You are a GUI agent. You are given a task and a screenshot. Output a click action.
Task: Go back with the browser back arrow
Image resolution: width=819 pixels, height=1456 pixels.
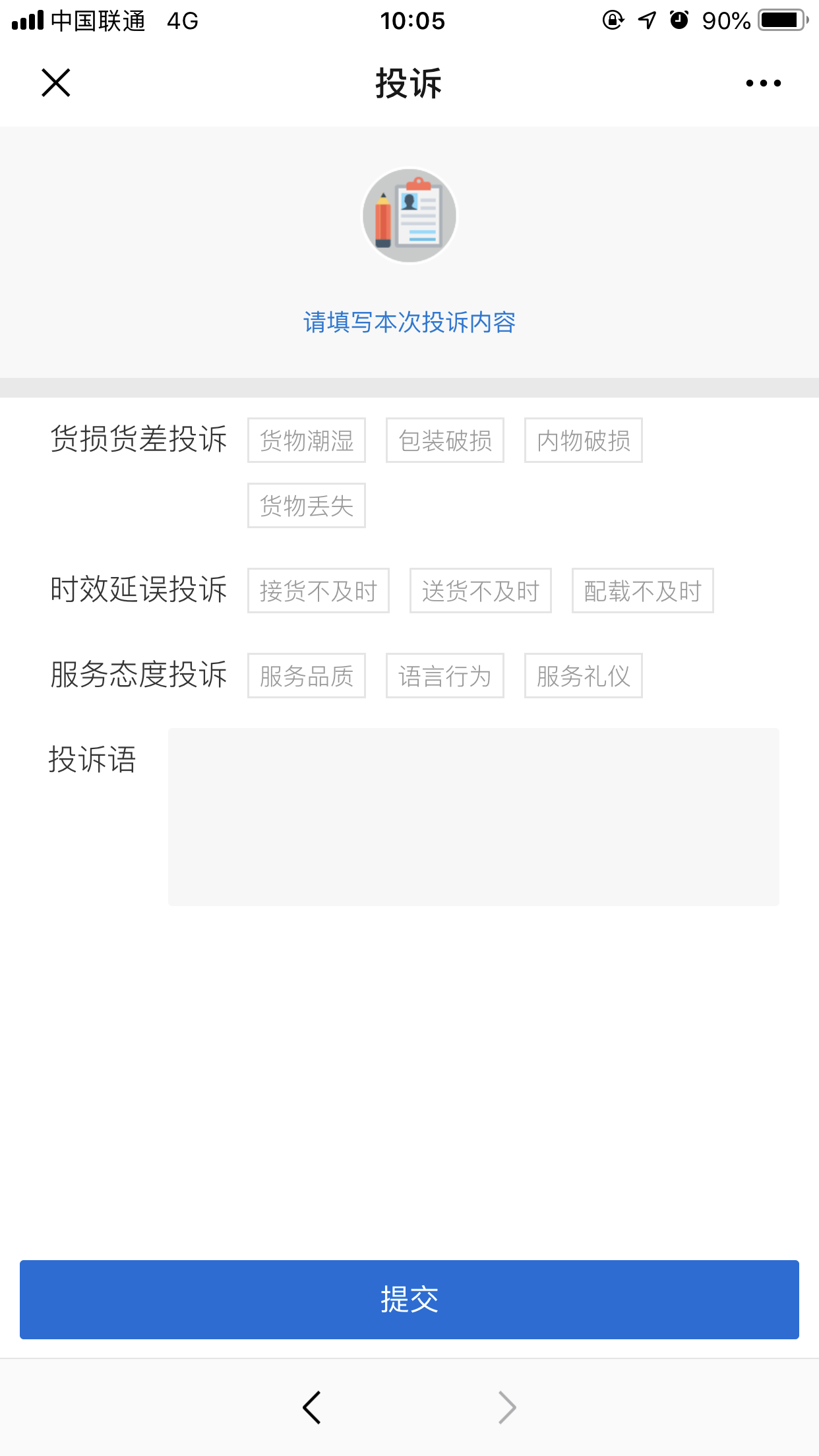coord(312,1408)
